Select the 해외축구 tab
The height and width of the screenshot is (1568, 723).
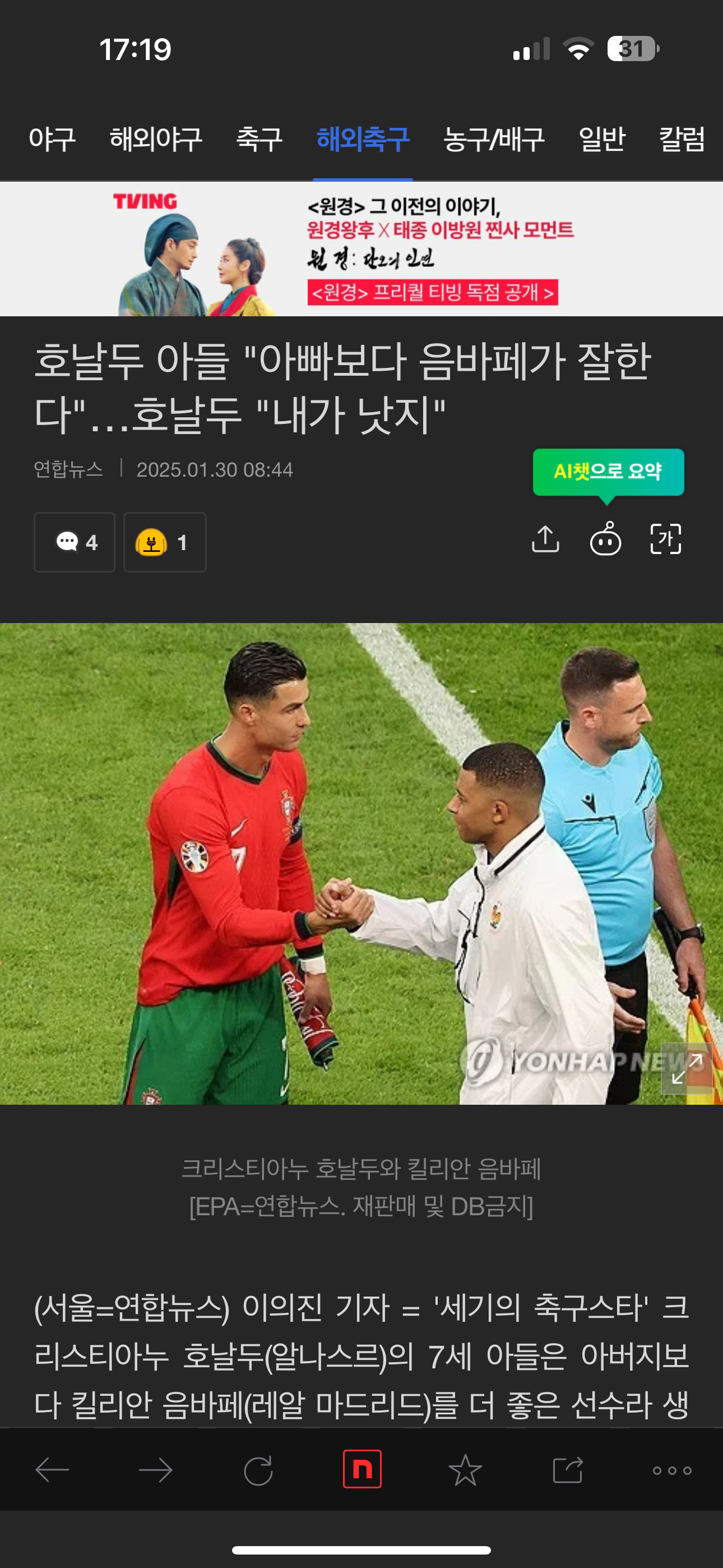(x=363, y=140)
